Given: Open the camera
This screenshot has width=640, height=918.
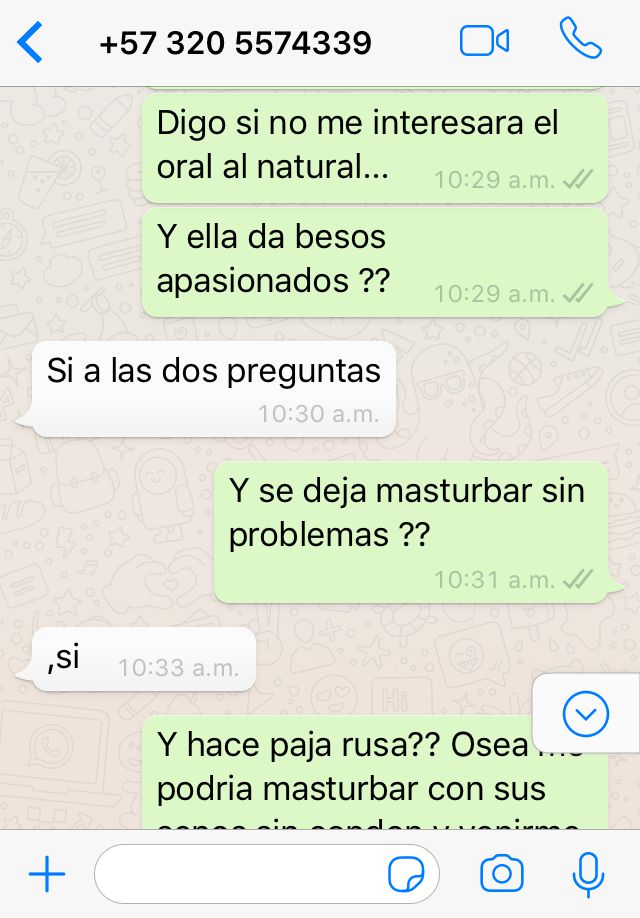Looking at the screenshot, I should tap(502, 874).
